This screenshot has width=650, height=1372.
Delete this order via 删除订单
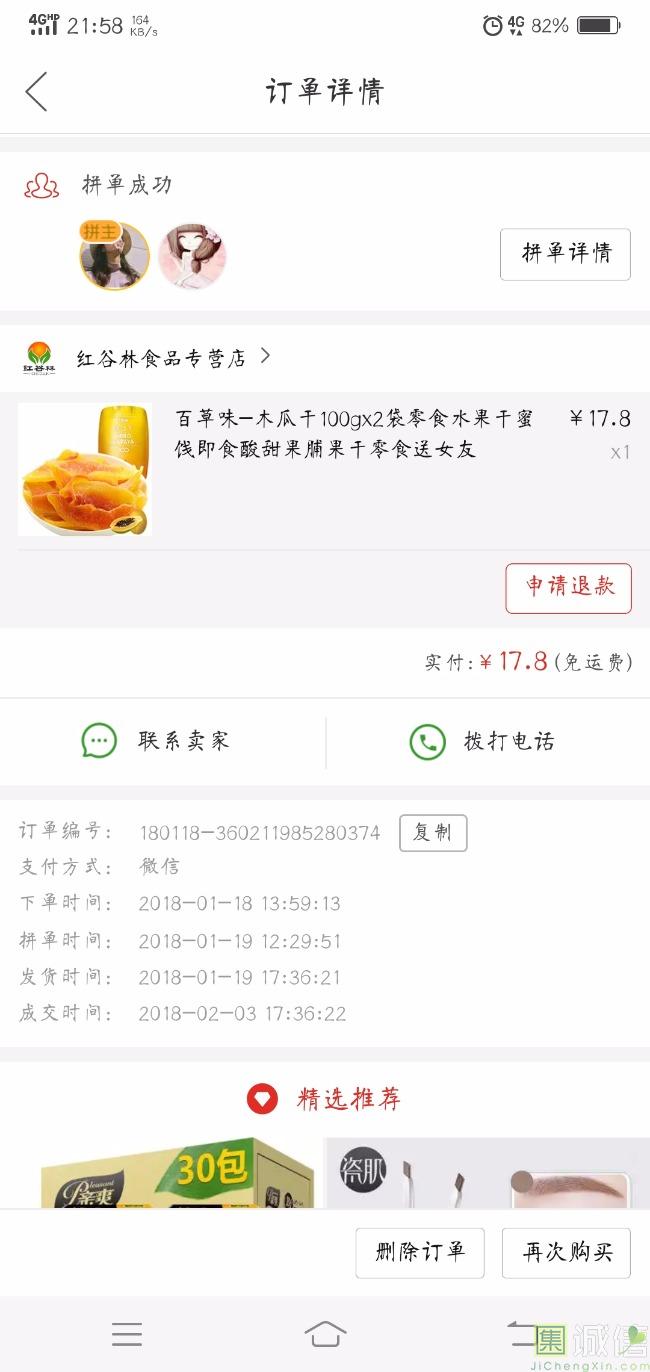(420, 1252)
